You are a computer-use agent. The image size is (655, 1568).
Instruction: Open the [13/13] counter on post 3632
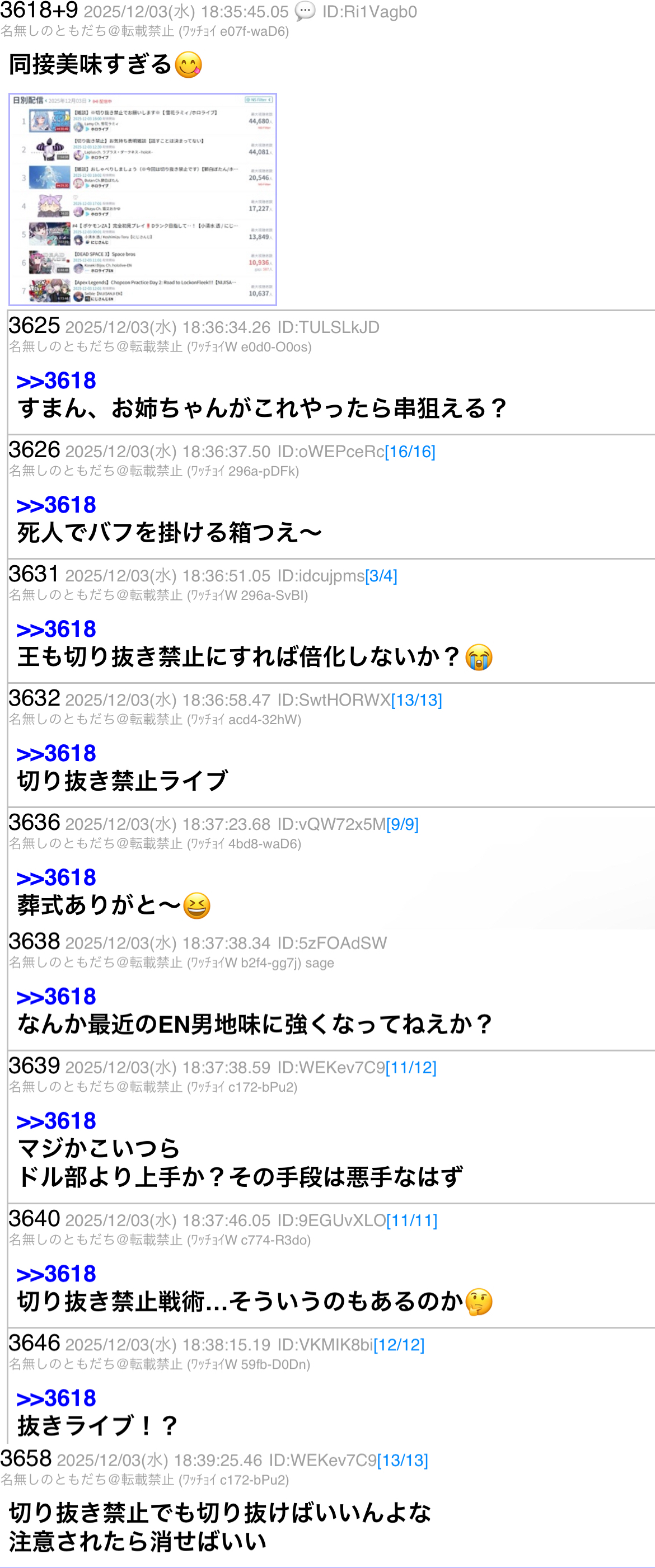tap(417, 700)
